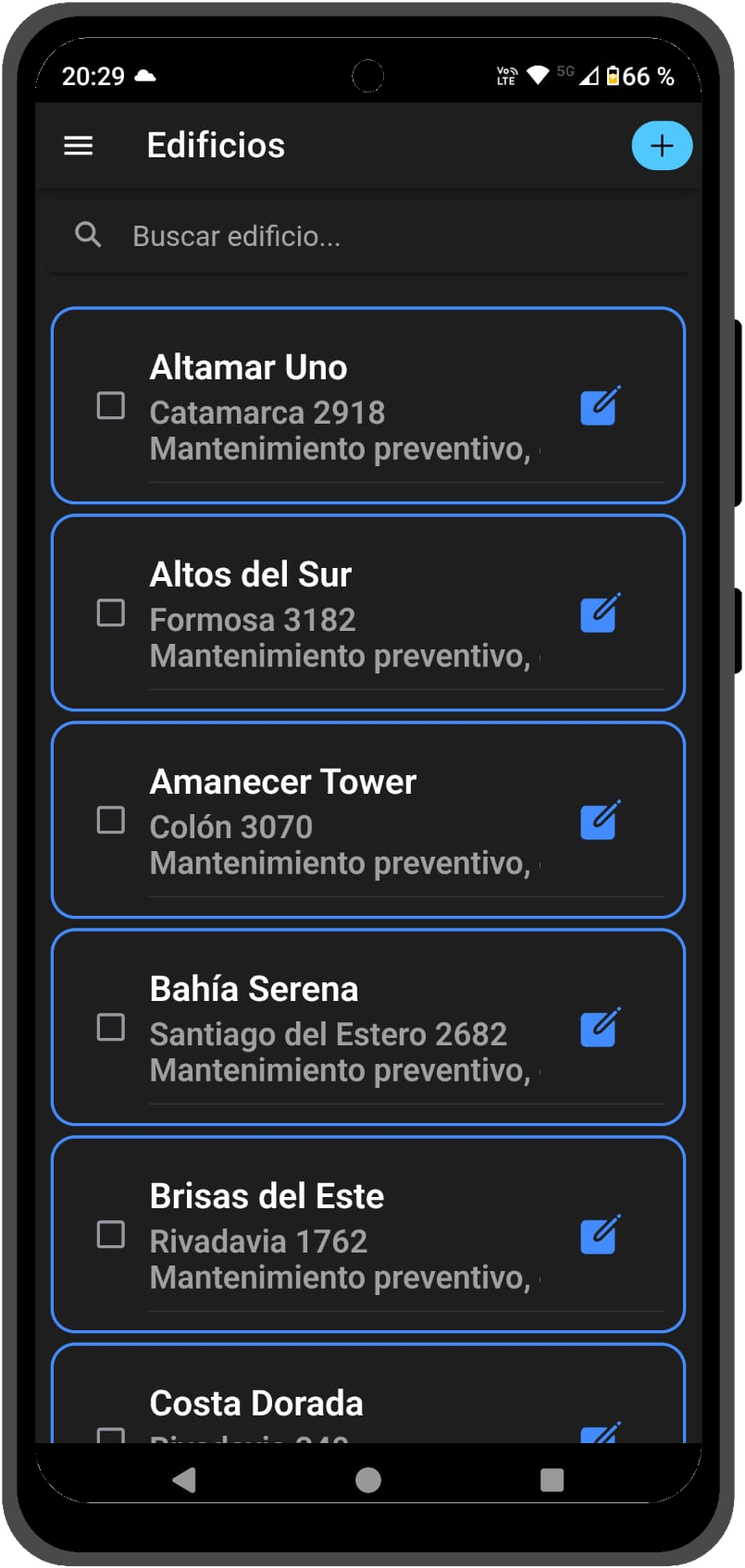Go to the system home screen
745x1568 pixels.
(368, 1480)
